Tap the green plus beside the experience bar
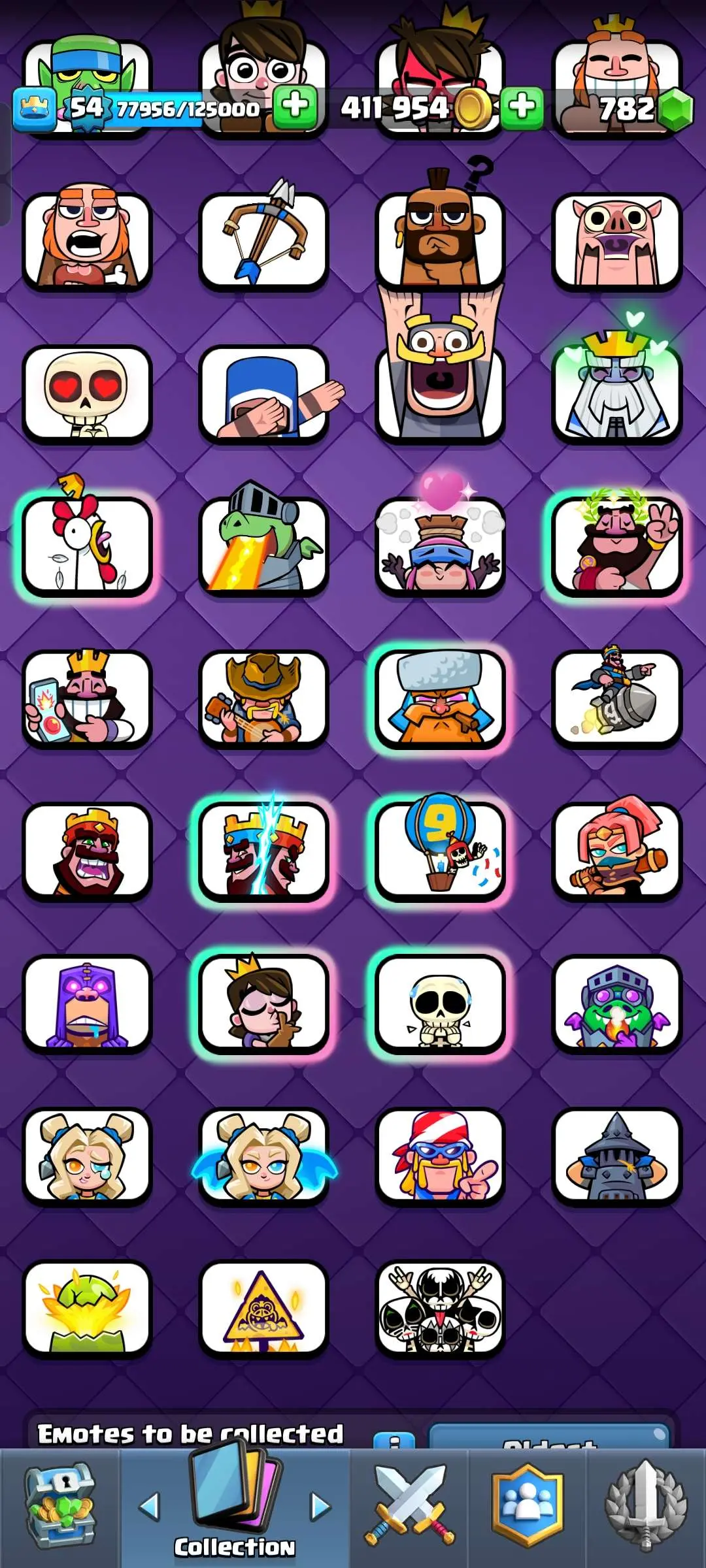706x1568 pixels. (295, 106)
